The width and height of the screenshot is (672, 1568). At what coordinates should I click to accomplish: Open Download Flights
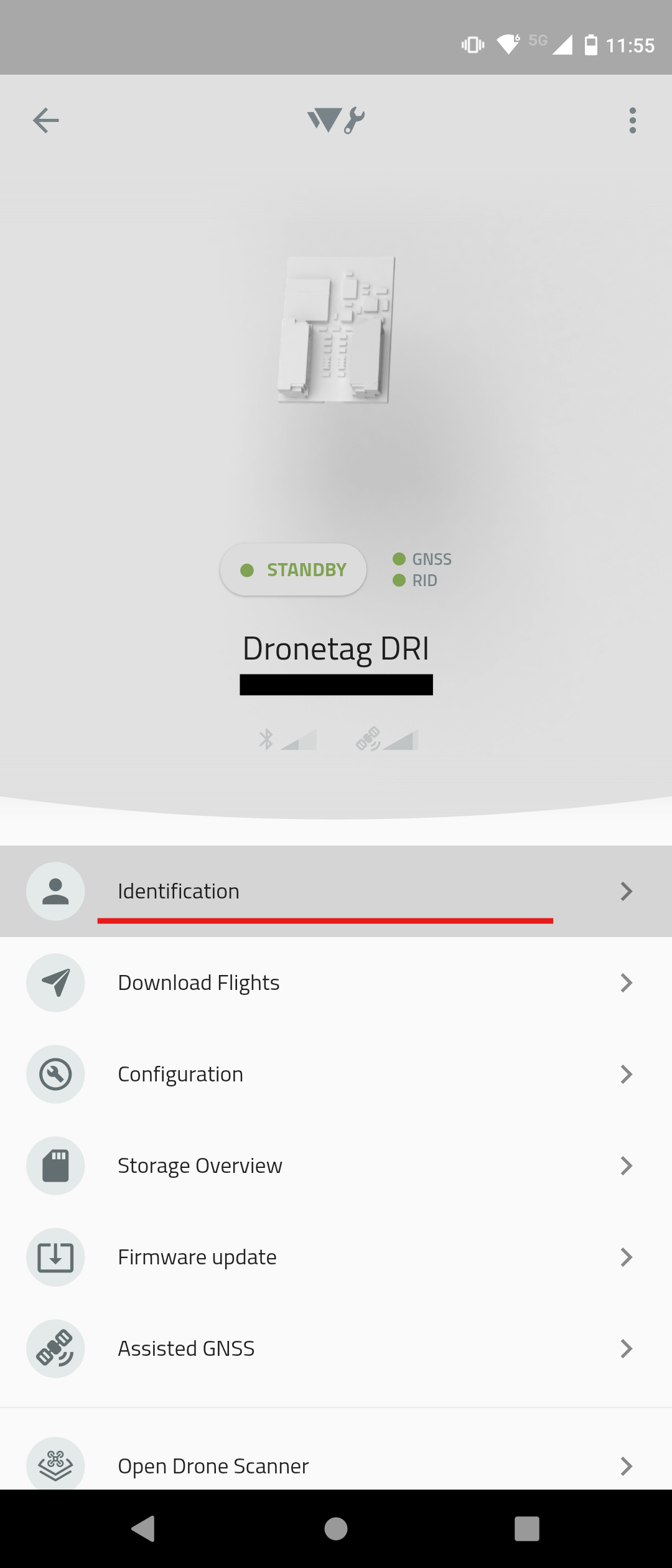pyautogui.click(x=336, y=983)
